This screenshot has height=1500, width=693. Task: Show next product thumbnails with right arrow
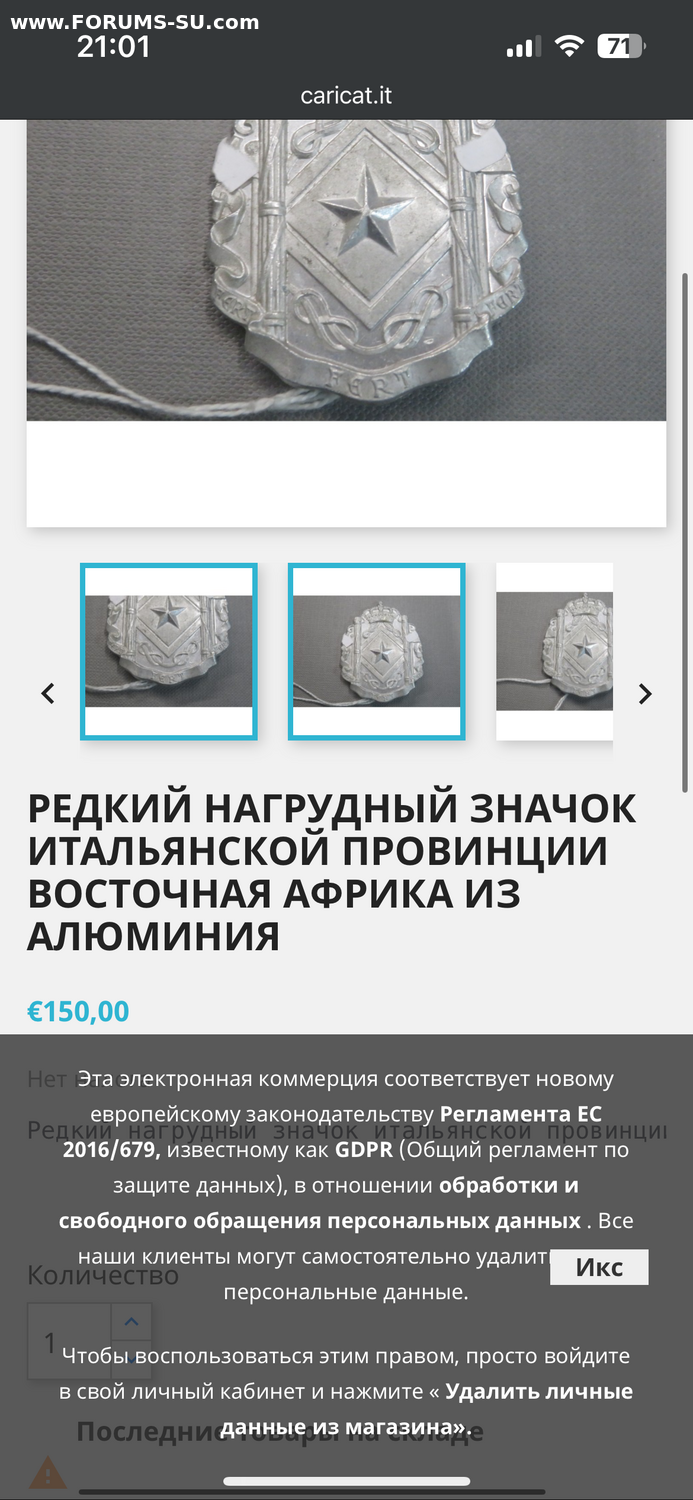[645, 693]
